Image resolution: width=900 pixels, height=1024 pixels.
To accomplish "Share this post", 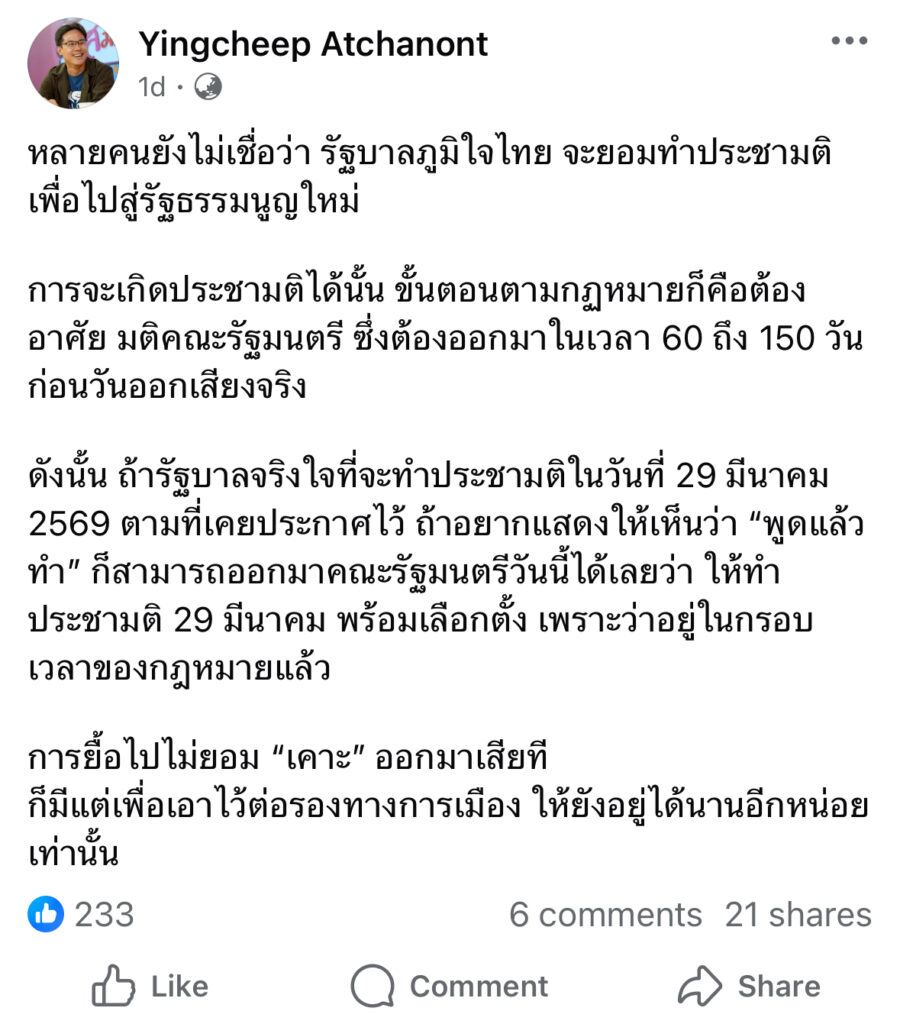I will tap(749, 987).
